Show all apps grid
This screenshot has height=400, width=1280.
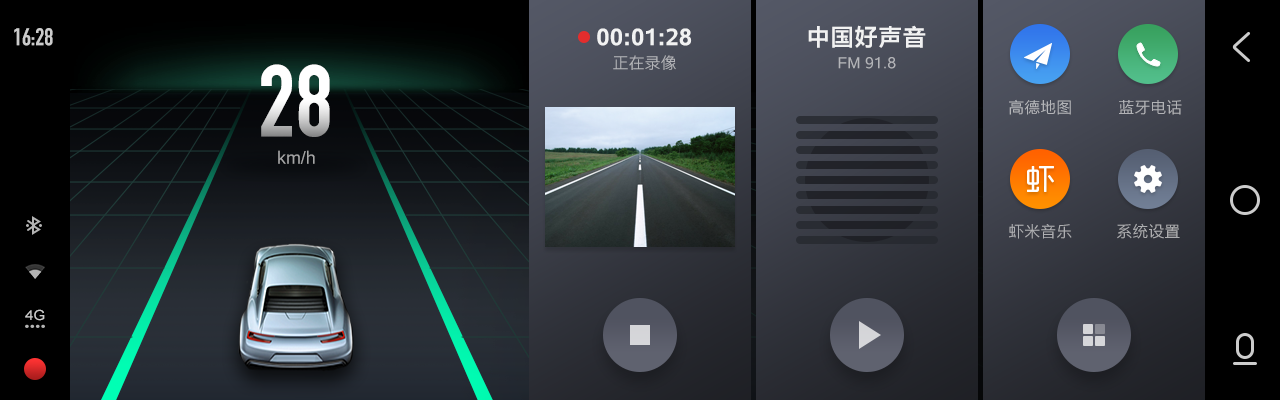coord(1094,335)
